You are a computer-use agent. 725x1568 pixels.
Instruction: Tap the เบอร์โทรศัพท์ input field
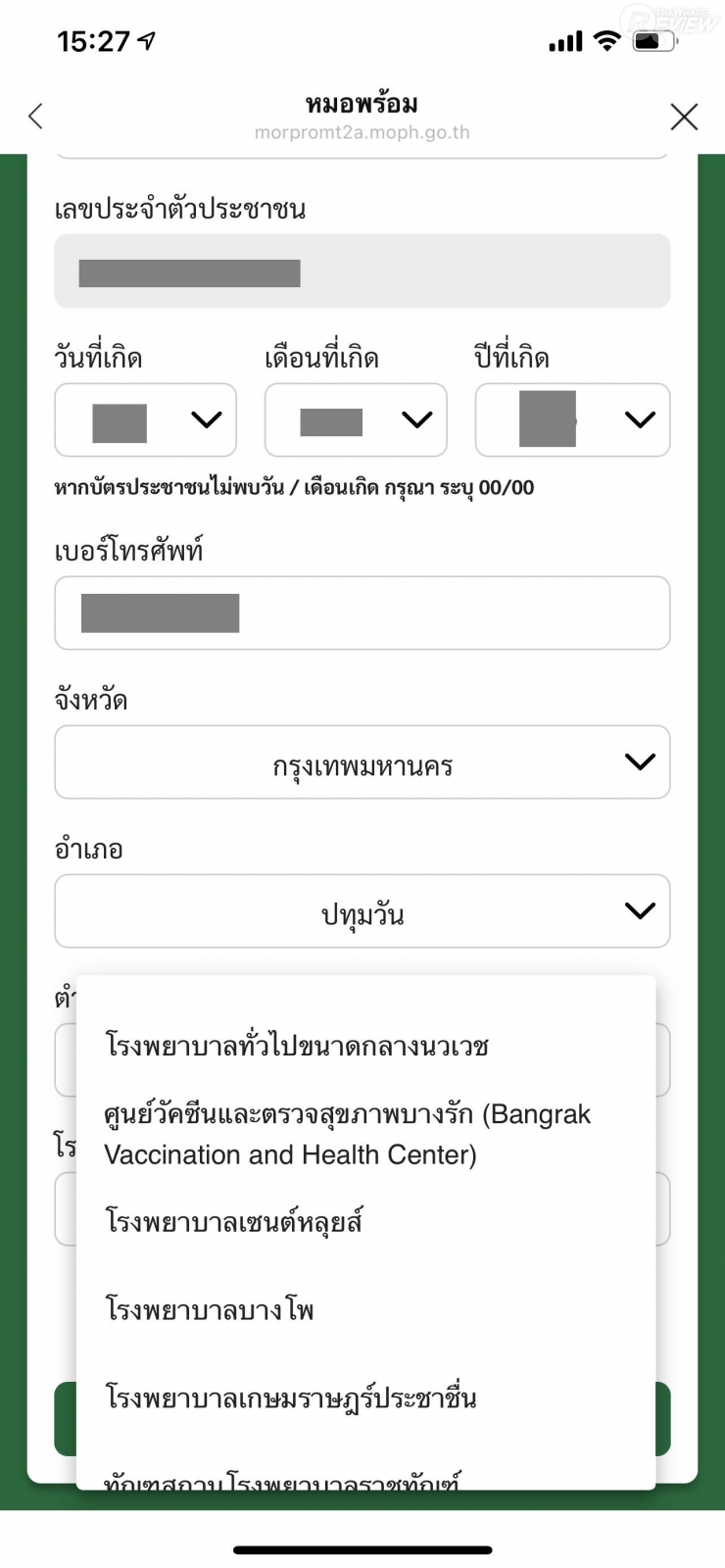(362, 613)
